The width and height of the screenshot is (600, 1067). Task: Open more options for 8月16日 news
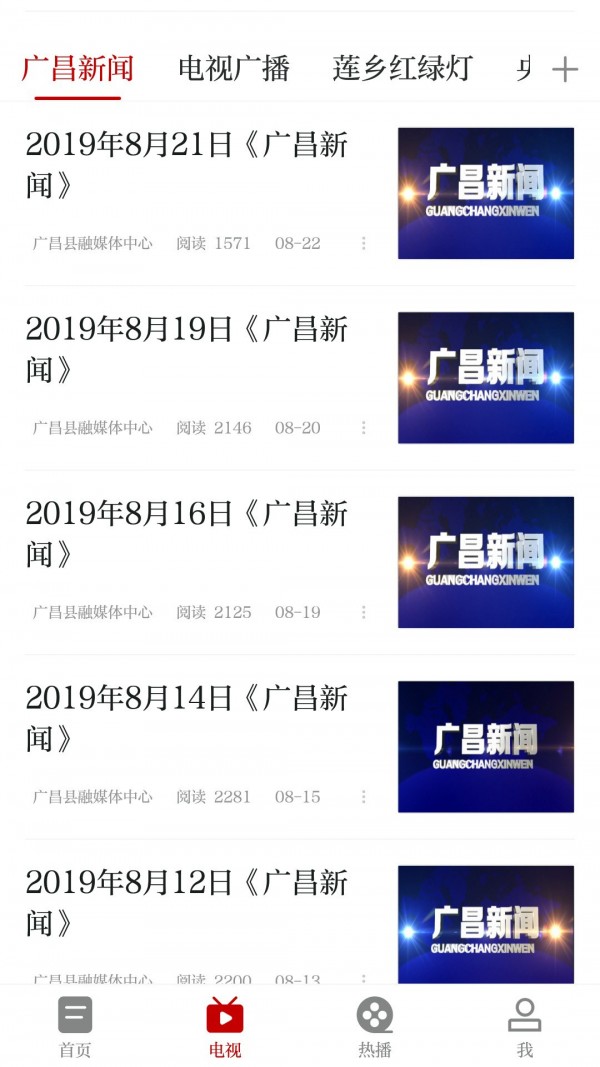[363, 612]
